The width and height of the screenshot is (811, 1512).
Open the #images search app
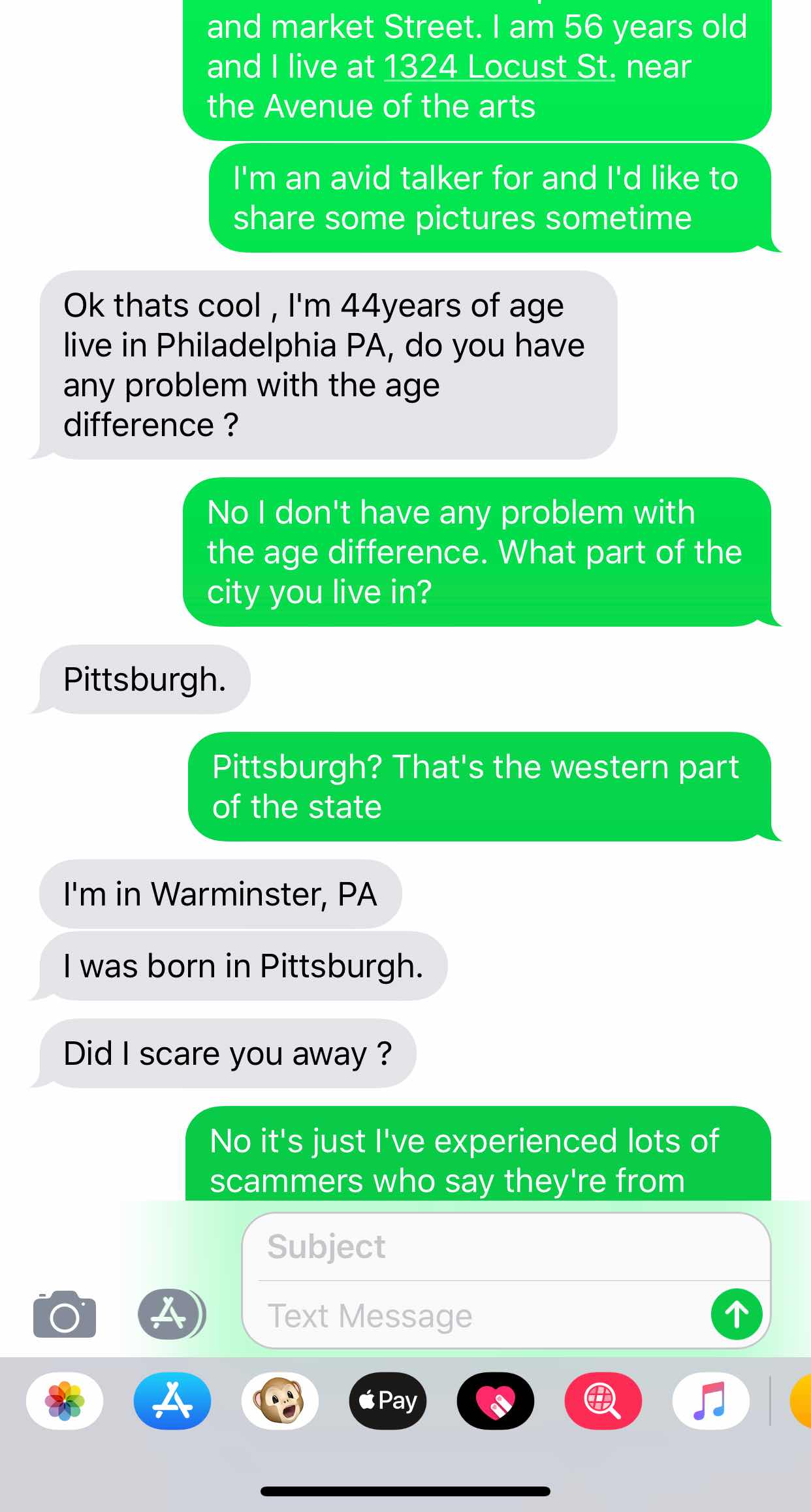tap(603, 1401)
